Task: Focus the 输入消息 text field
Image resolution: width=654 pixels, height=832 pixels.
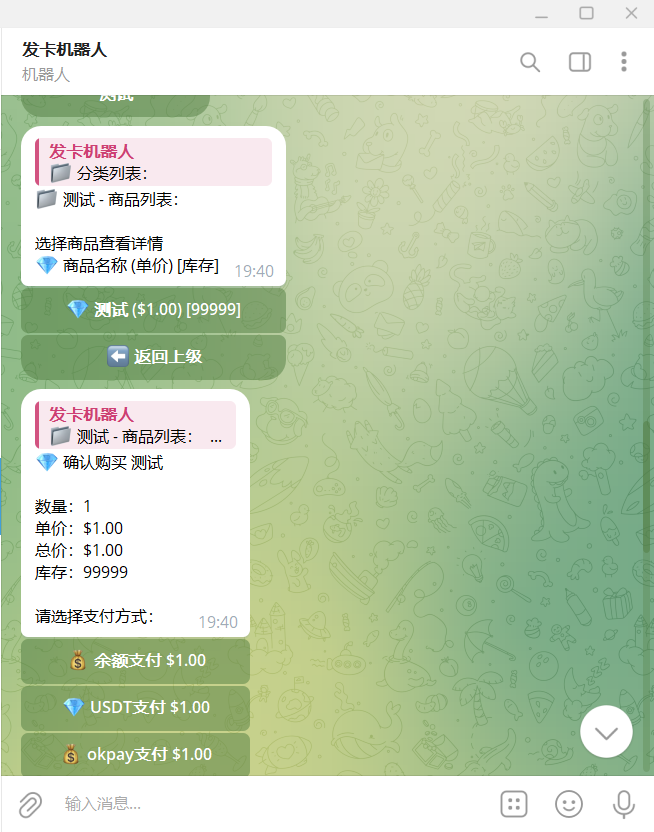Action: pyautogui.click(x=270, y=803)
